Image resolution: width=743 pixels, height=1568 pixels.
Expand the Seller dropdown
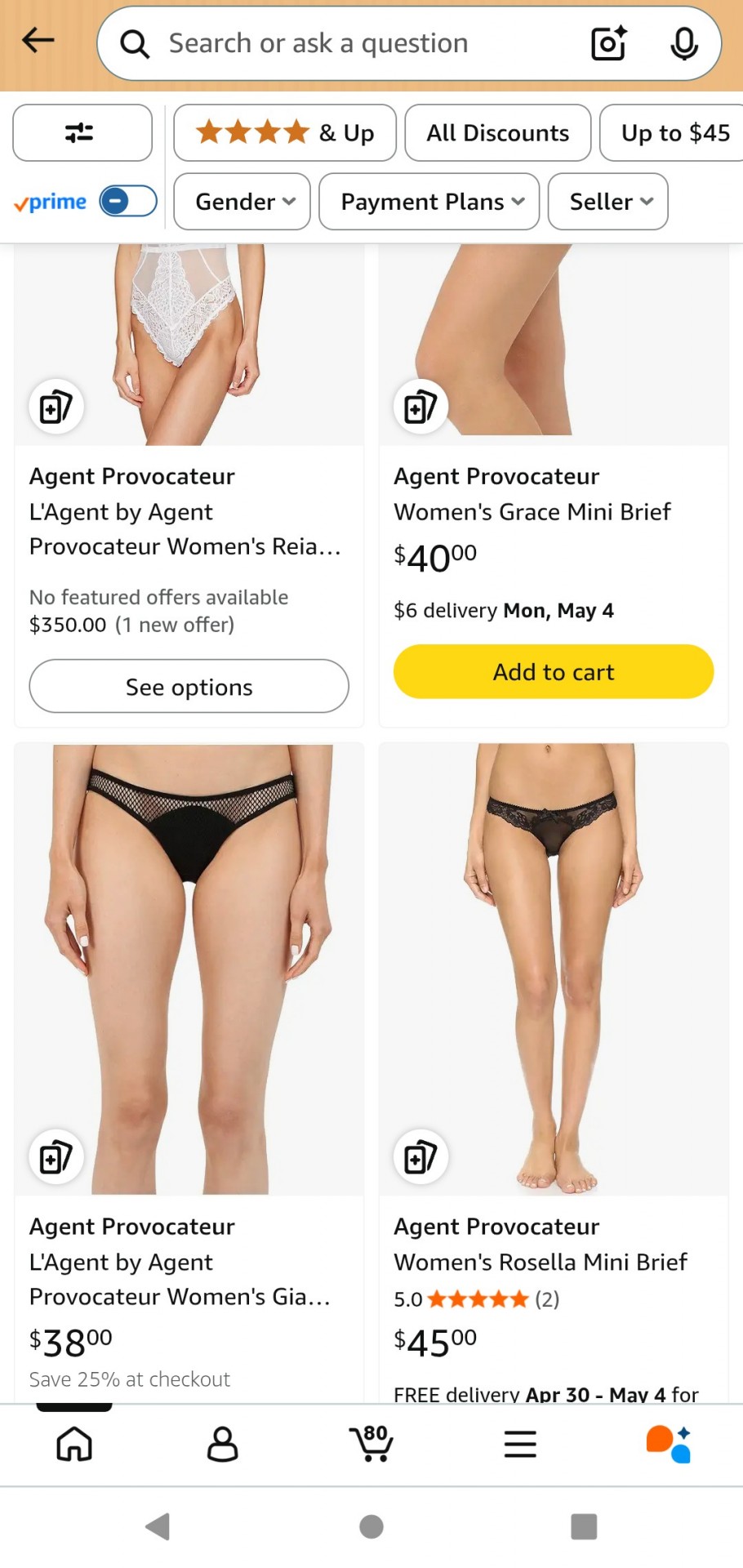coord(607,201)
